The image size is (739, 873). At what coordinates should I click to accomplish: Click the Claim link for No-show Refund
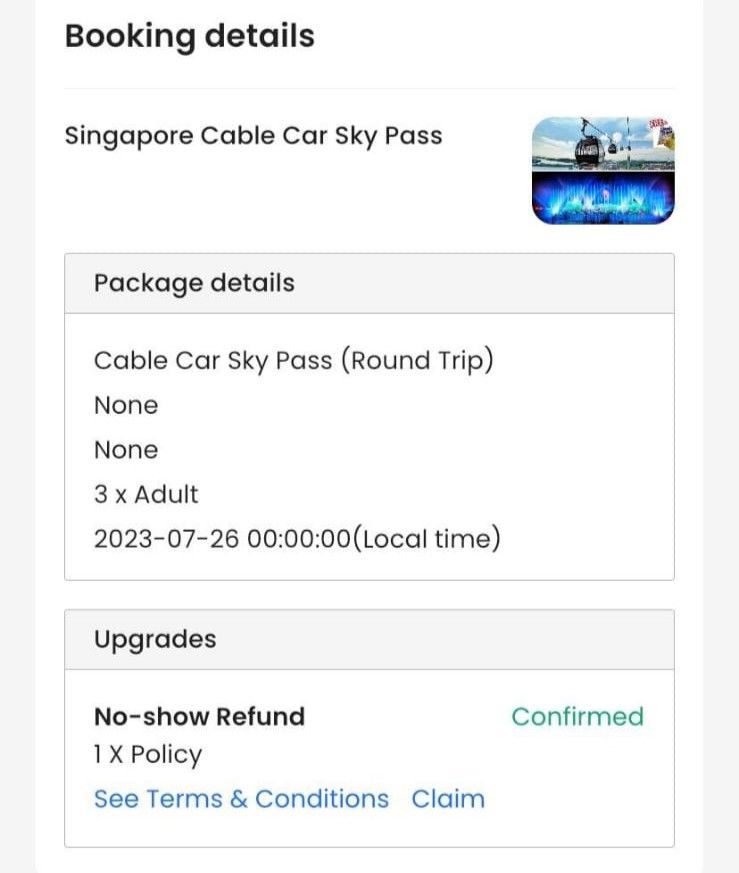tap(447, 798)
